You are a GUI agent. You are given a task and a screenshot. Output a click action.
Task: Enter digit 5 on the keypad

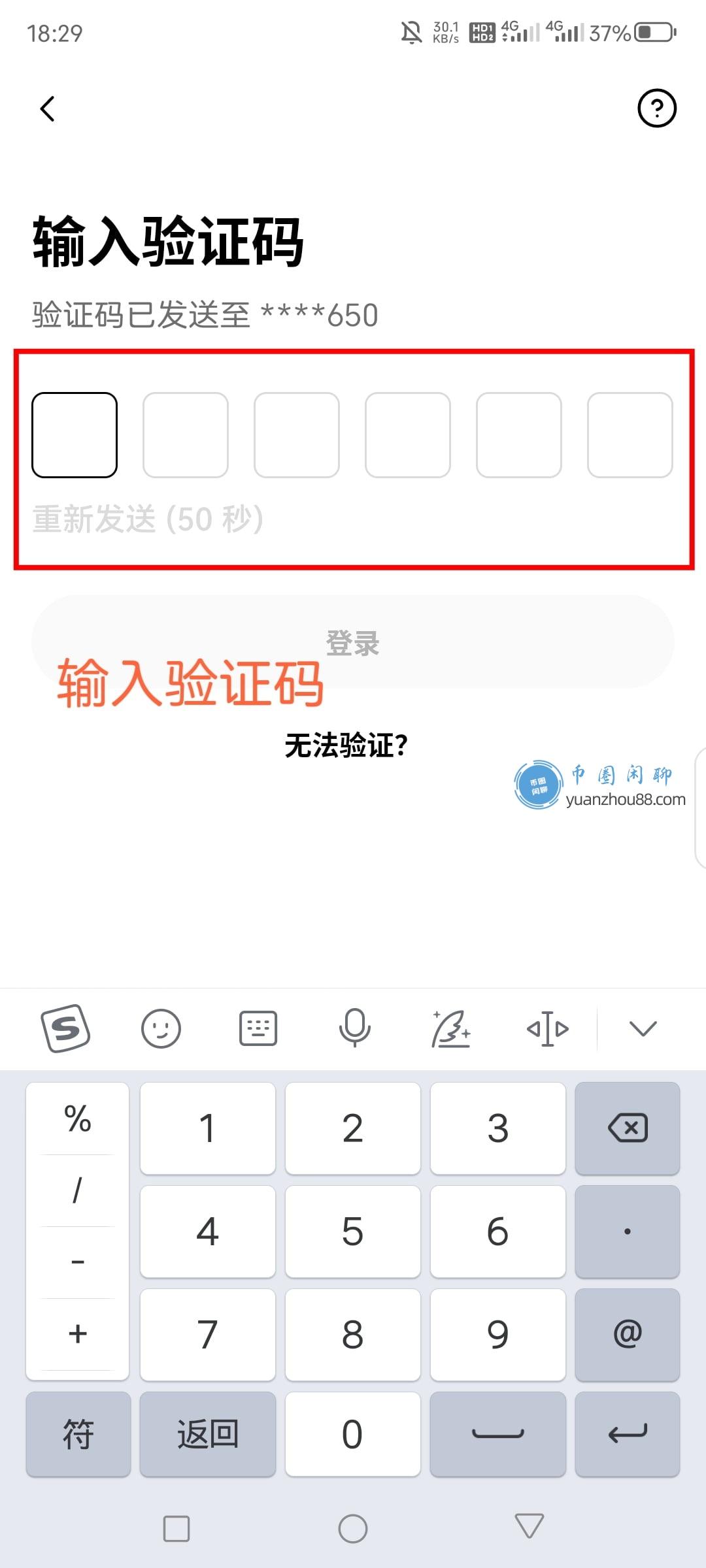coord(352,1232)
